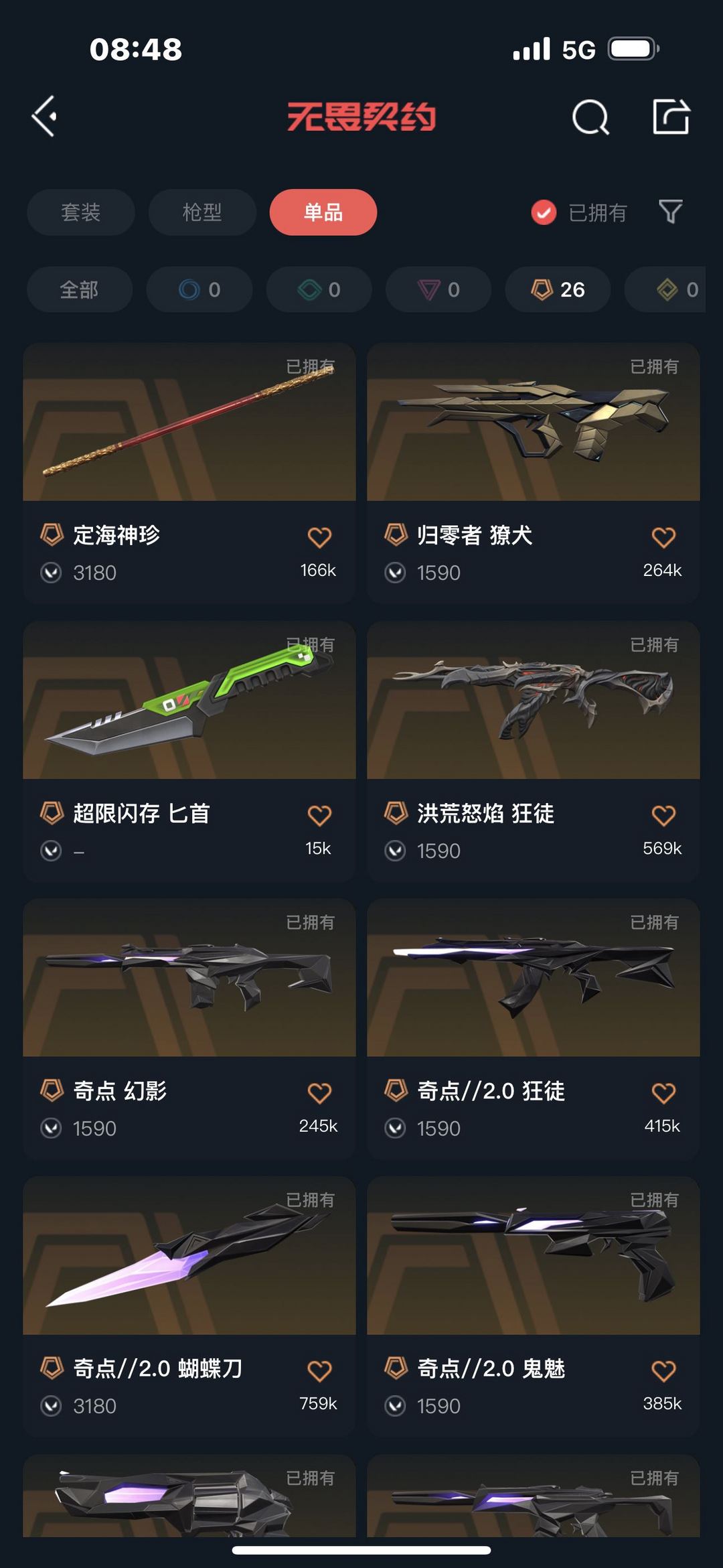Like the 洪荒怒焰 狂徒 skin

coord(663,814)
